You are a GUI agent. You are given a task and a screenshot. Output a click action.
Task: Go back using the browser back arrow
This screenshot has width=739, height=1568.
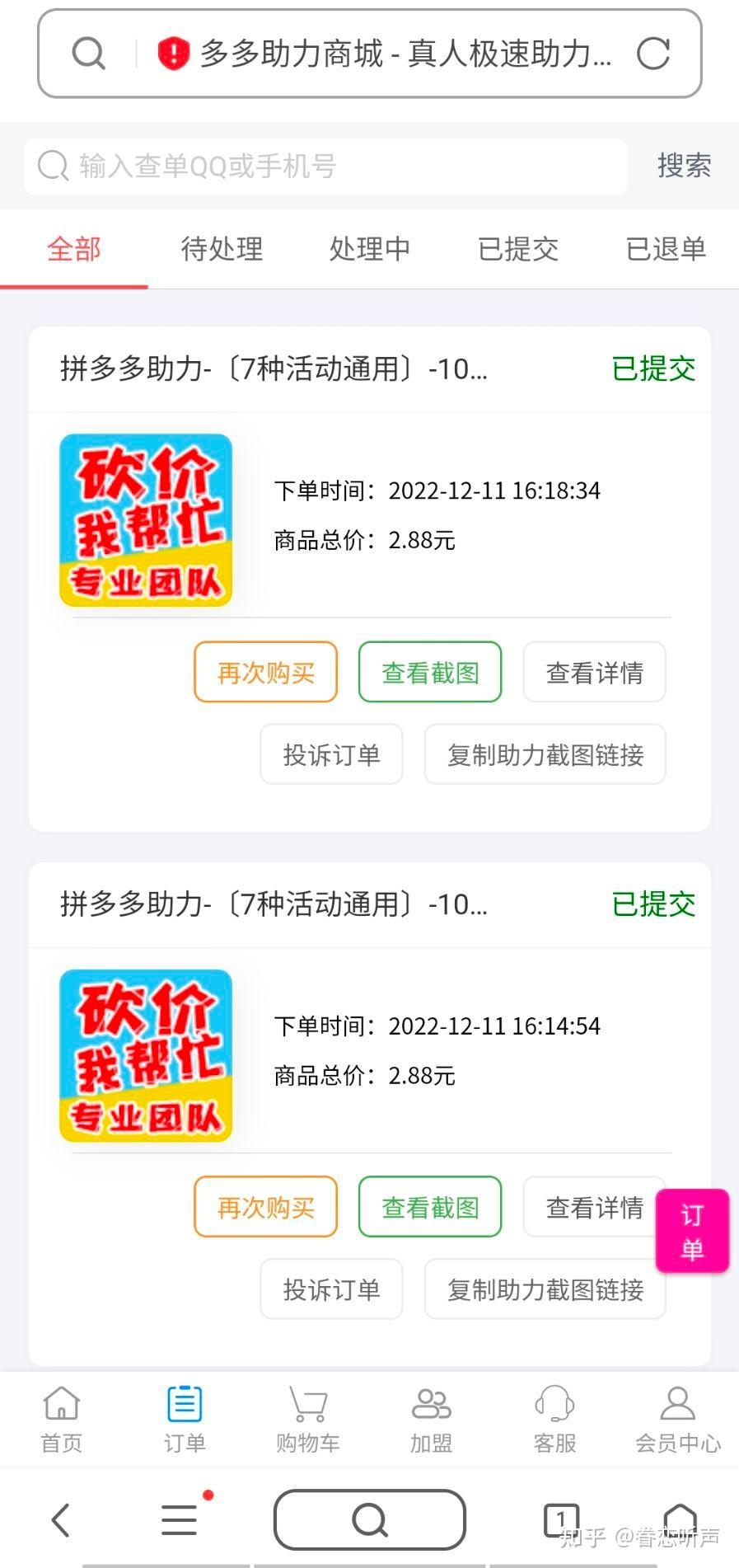pyautogui.click(x=61, y=1519)
